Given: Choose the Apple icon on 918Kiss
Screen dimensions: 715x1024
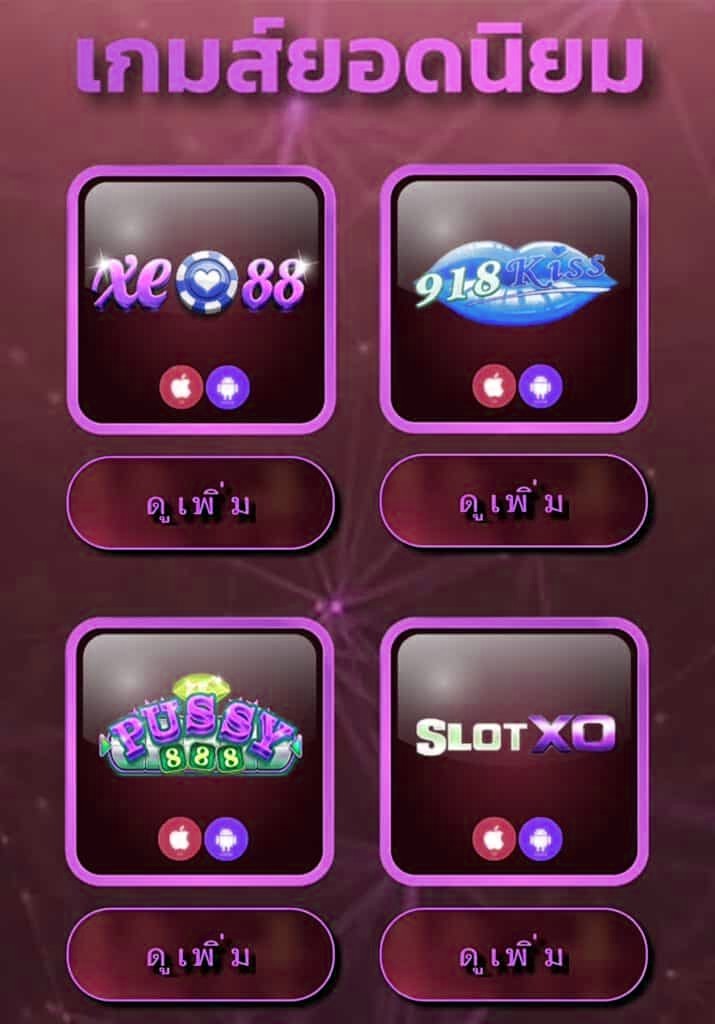Looking at the screenshot, I should point(494,387).
